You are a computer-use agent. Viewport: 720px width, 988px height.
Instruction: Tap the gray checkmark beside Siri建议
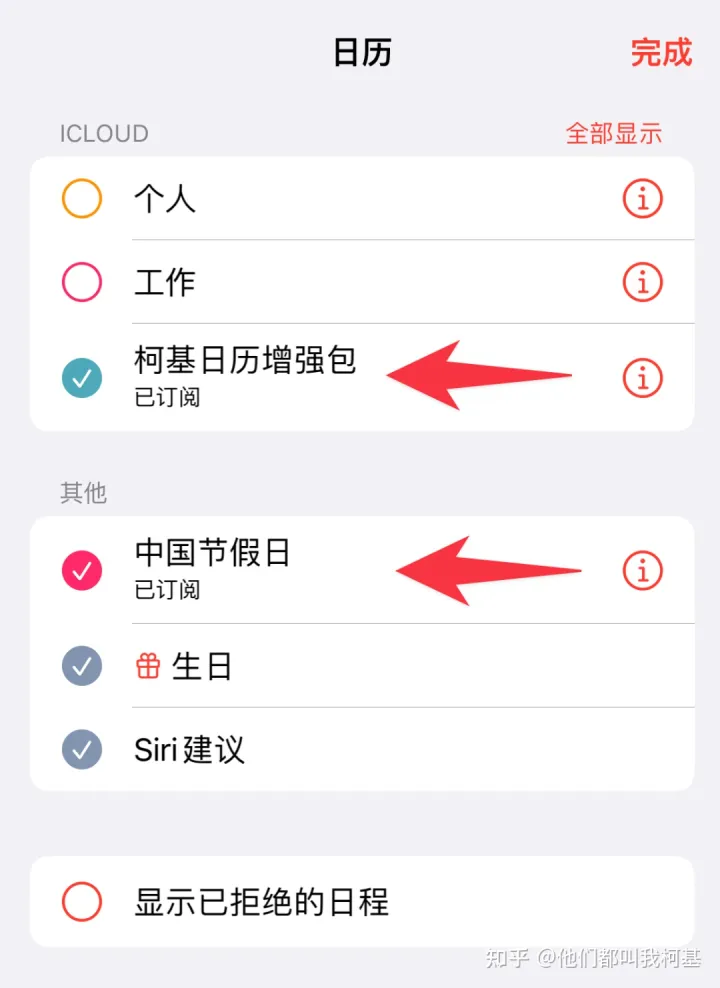[81, 749]
